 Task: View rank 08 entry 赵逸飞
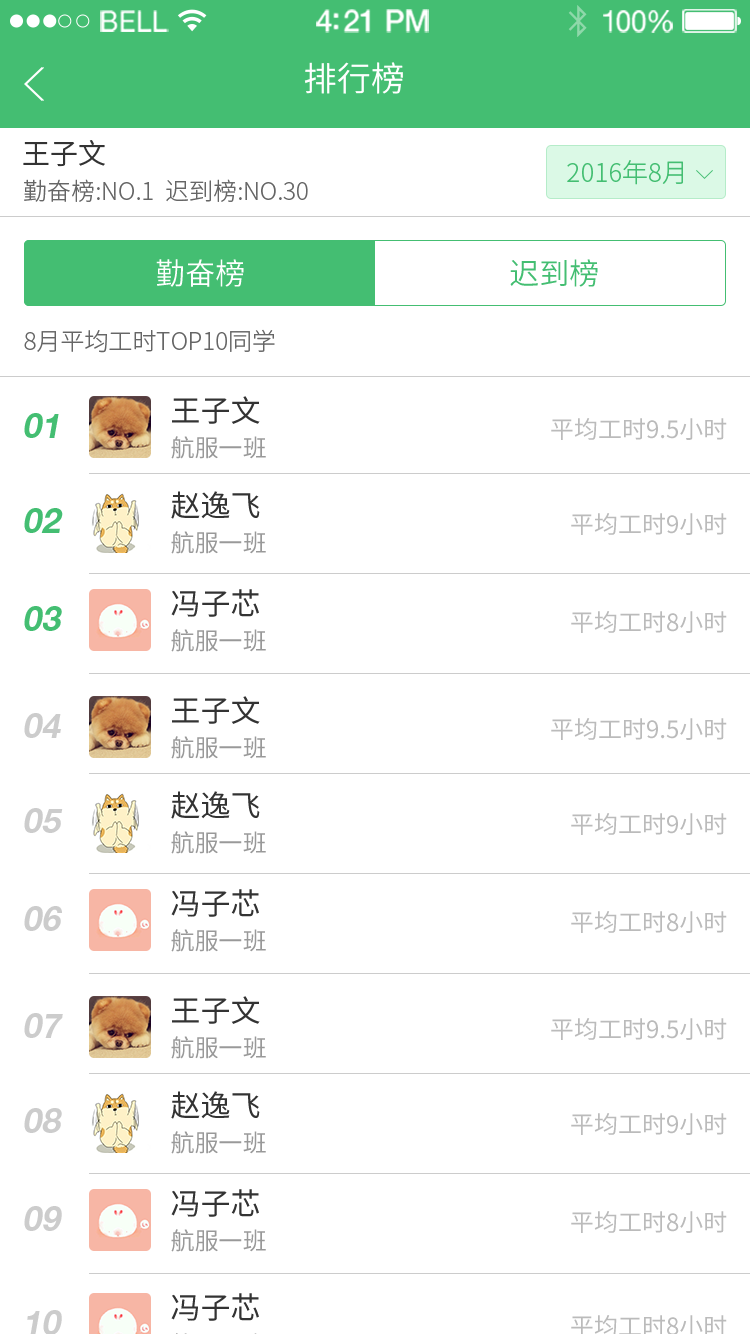pyautogui.click(x=375, y=1123)
